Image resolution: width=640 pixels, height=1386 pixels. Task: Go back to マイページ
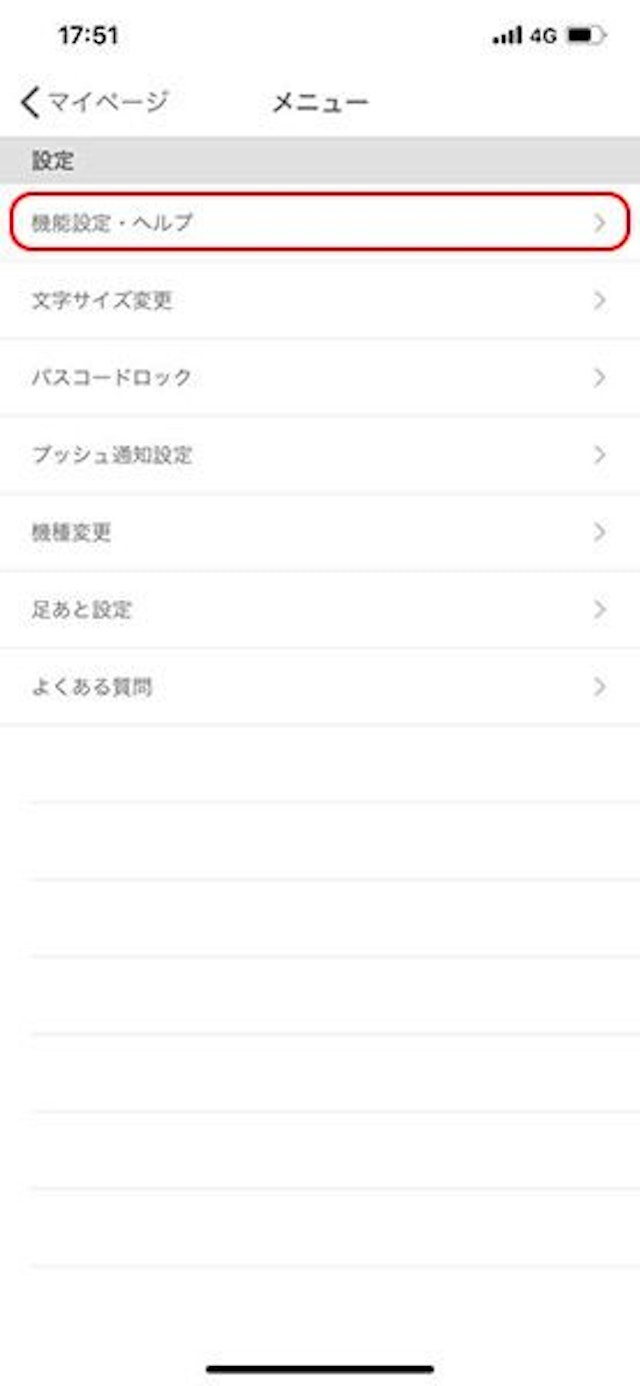tap(94, 102)
